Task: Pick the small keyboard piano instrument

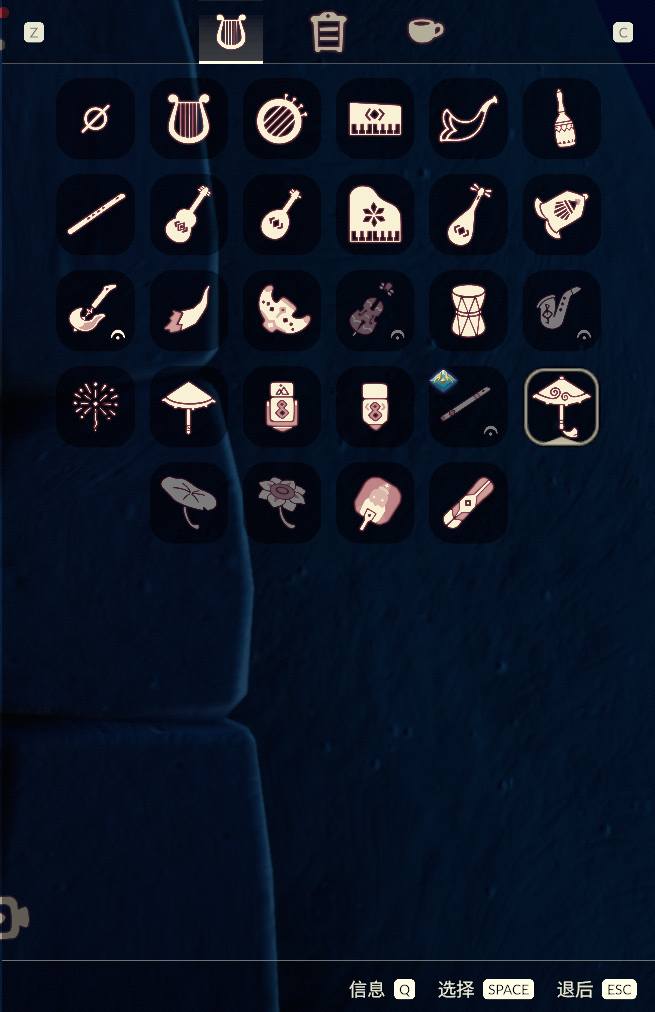Action: [375, 119]
